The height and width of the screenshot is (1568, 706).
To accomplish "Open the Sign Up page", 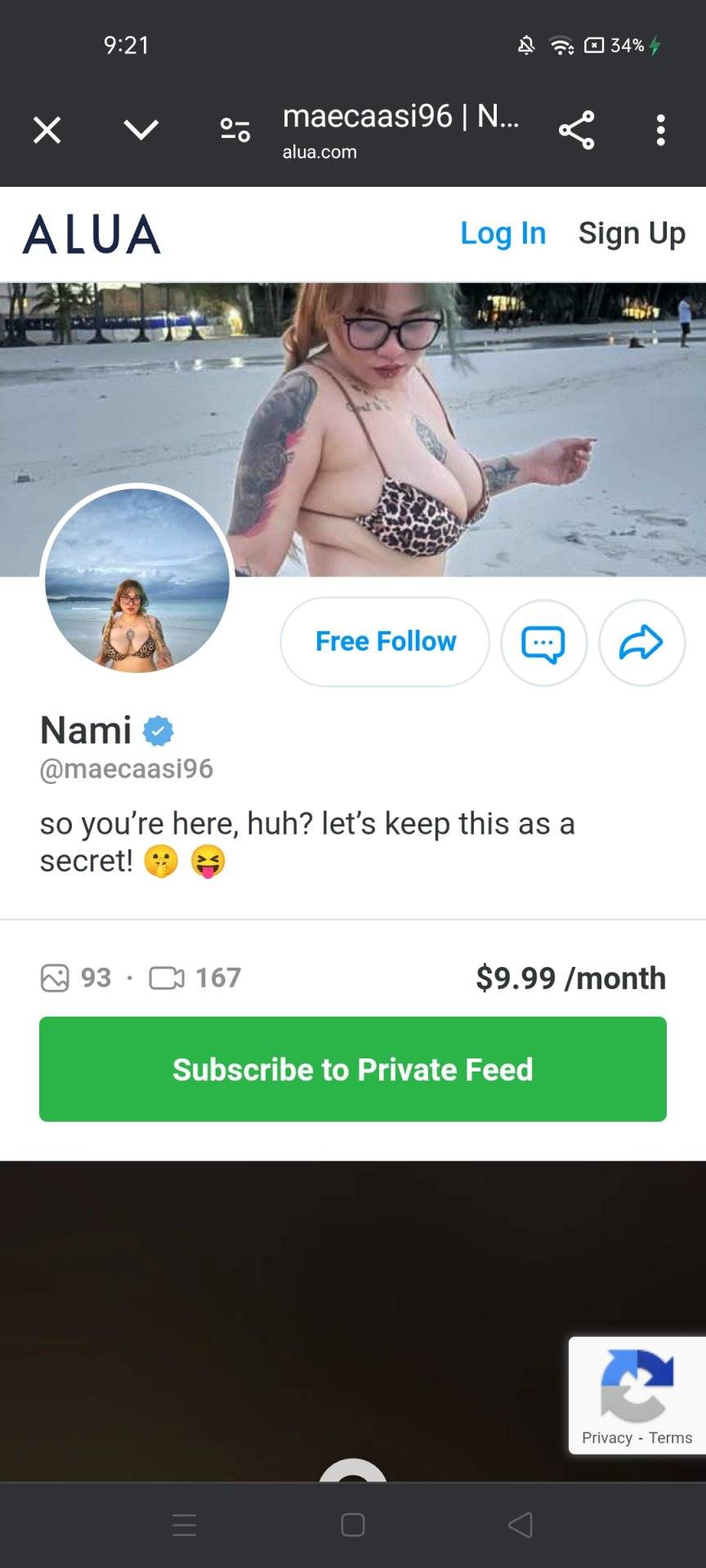I will click(x=631, y=234).
